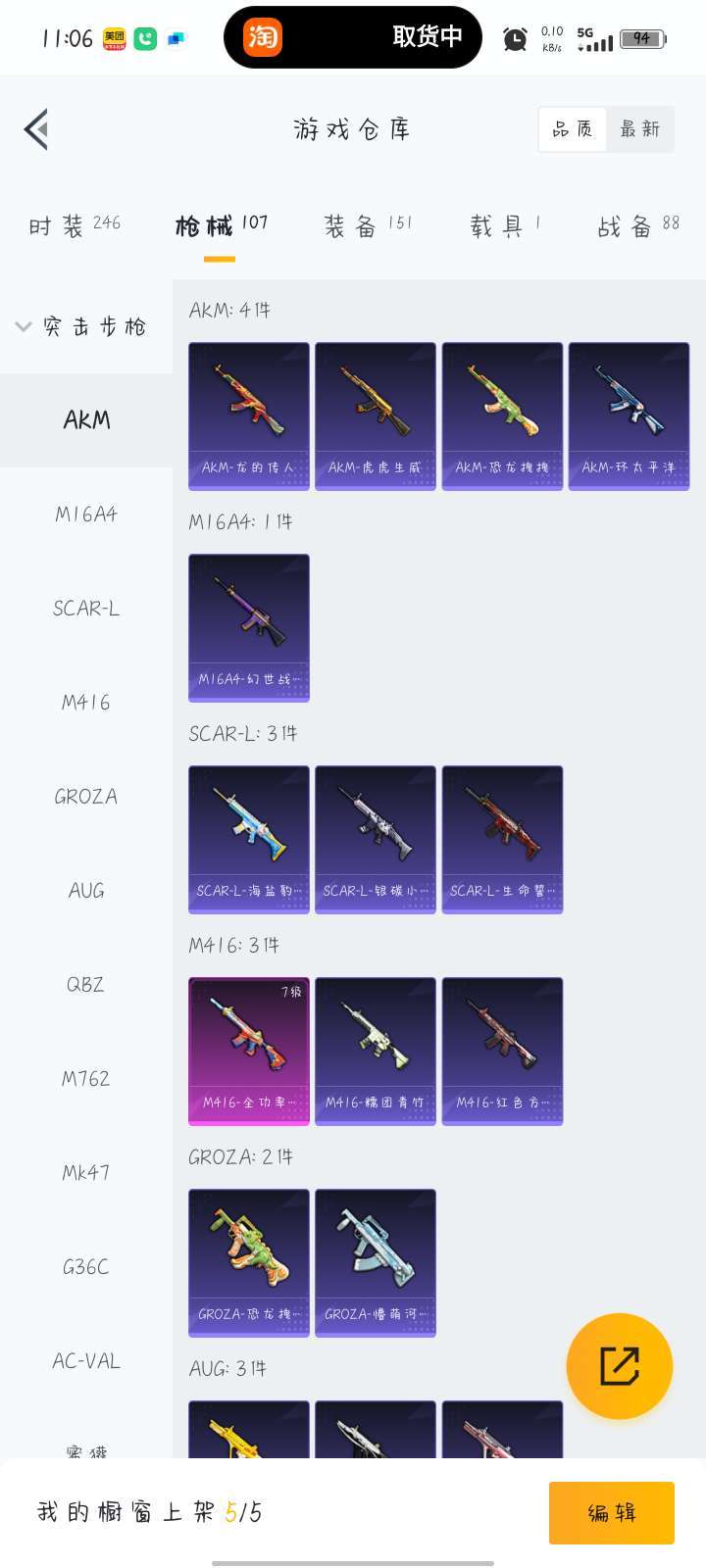The height and width of the screenshot is (1568, 706).
Task: View the GROZA-恐龙拽拽 skin
Action: pyautogui.click(x=249, y=1263)
